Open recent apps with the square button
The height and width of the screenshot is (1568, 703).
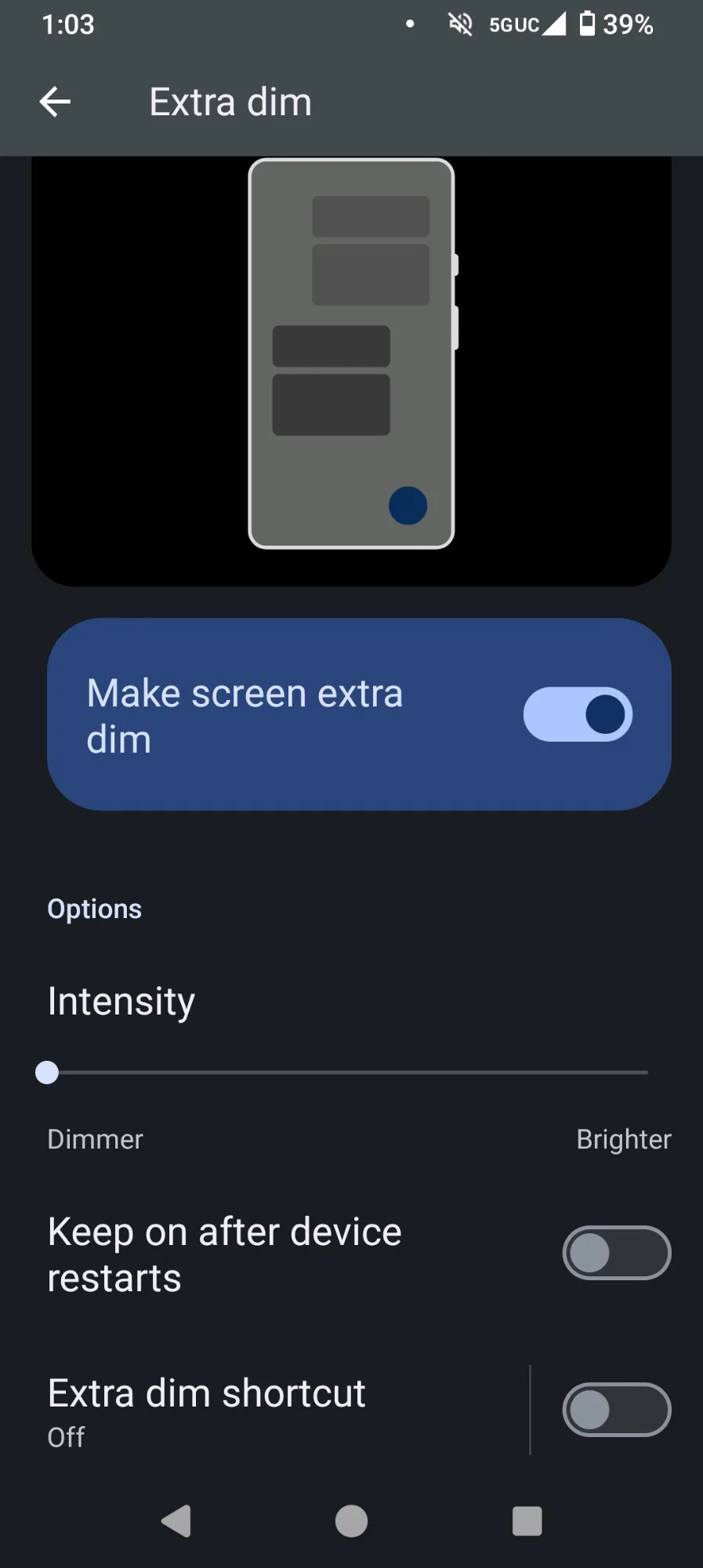tap(527, 1521)
